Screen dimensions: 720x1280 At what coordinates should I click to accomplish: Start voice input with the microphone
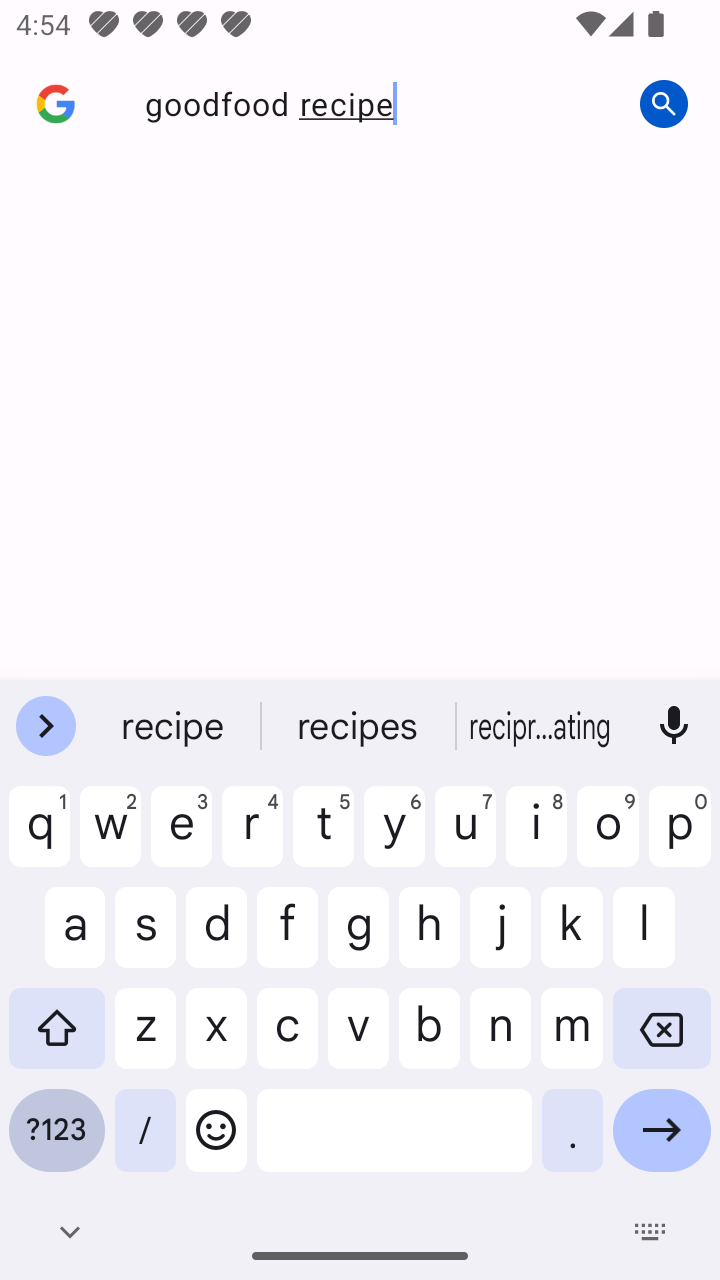pyautogui.click(x=674, y=726)
